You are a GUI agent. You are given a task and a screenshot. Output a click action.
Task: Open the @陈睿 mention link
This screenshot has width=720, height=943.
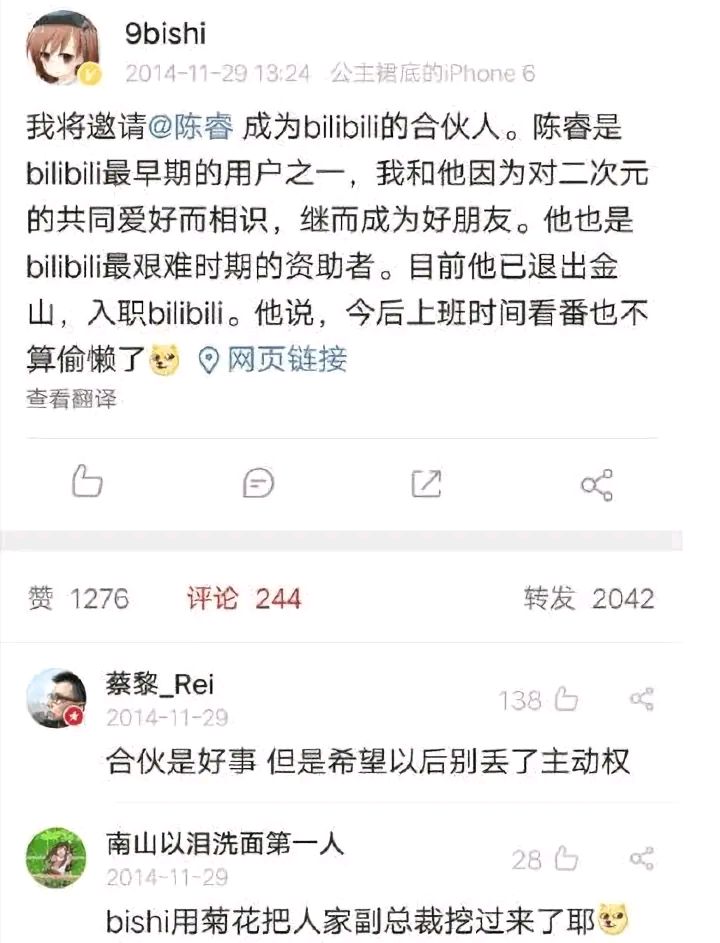pos(191,129)
